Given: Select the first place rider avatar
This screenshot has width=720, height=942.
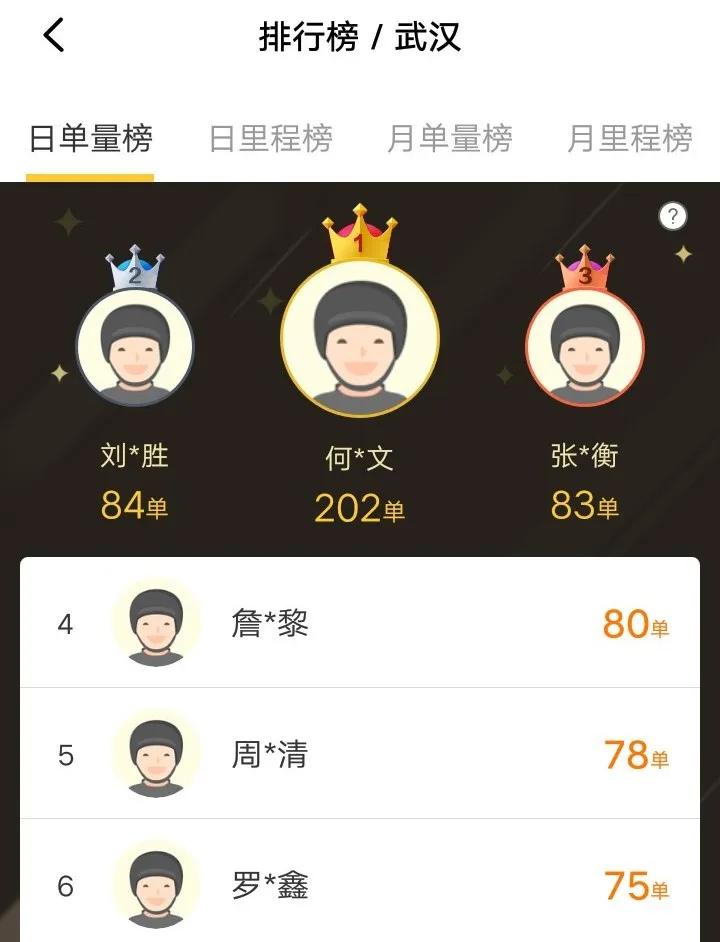Looking at the screenshot, I should pyautogui.click(x=360, y=340).
